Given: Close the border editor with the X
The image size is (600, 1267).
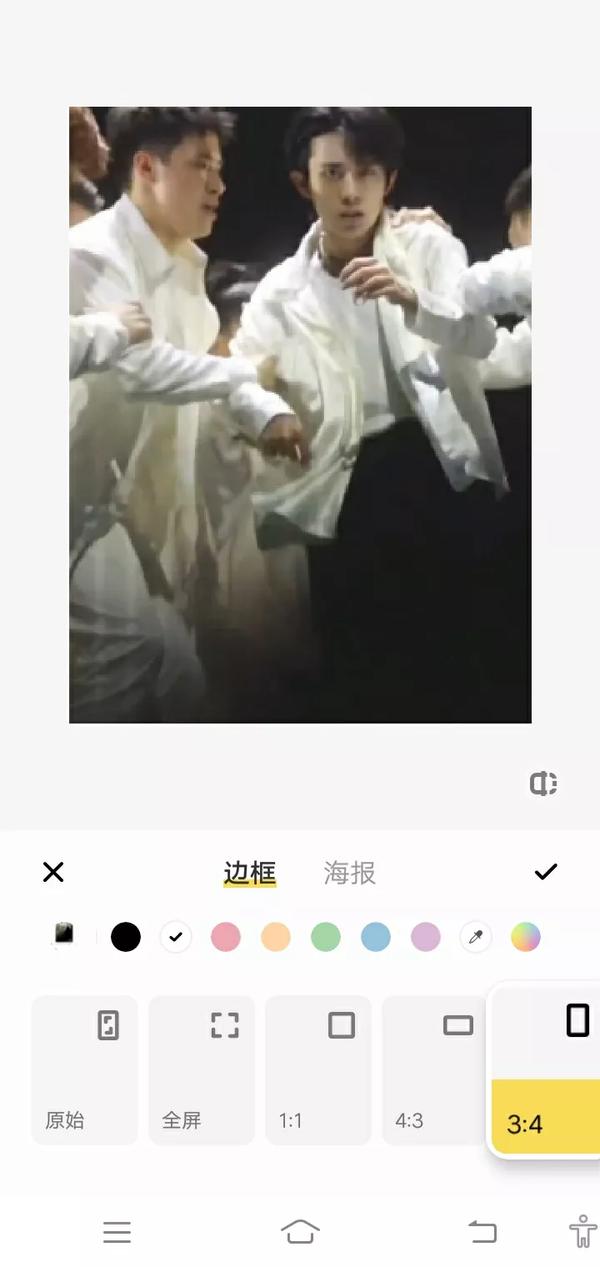Looking at the screenshot, I should coord(53,872).
